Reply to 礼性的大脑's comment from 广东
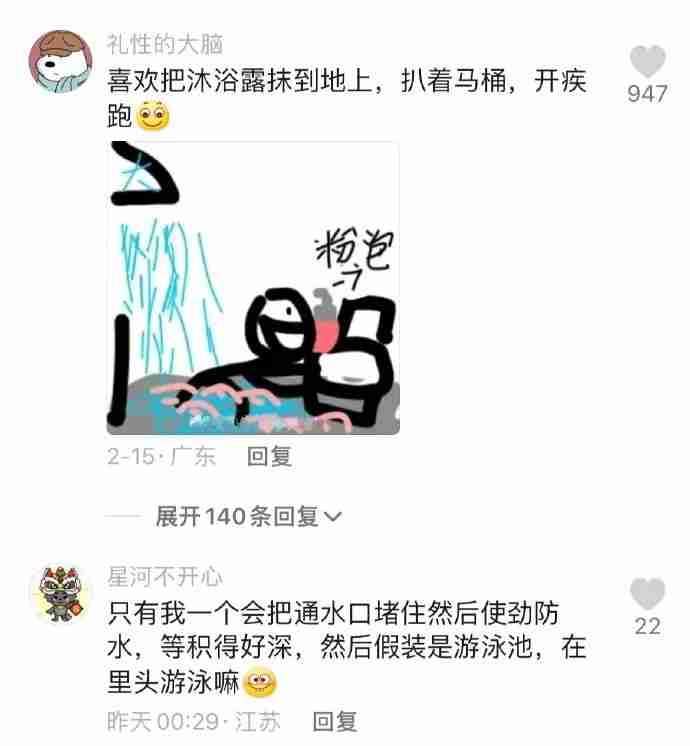690x746 pixels. click(269, 457)
